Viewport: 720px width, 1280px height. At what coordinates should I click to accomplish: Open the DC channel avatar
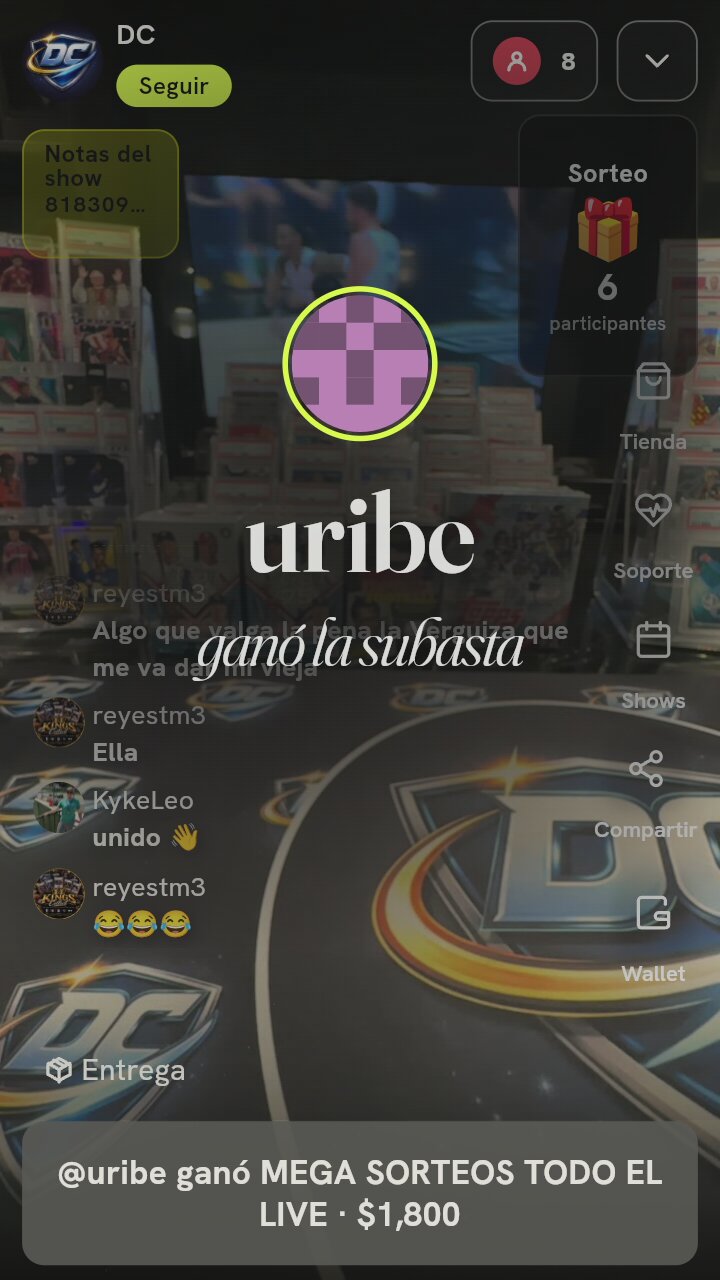(x=62, y=60)
